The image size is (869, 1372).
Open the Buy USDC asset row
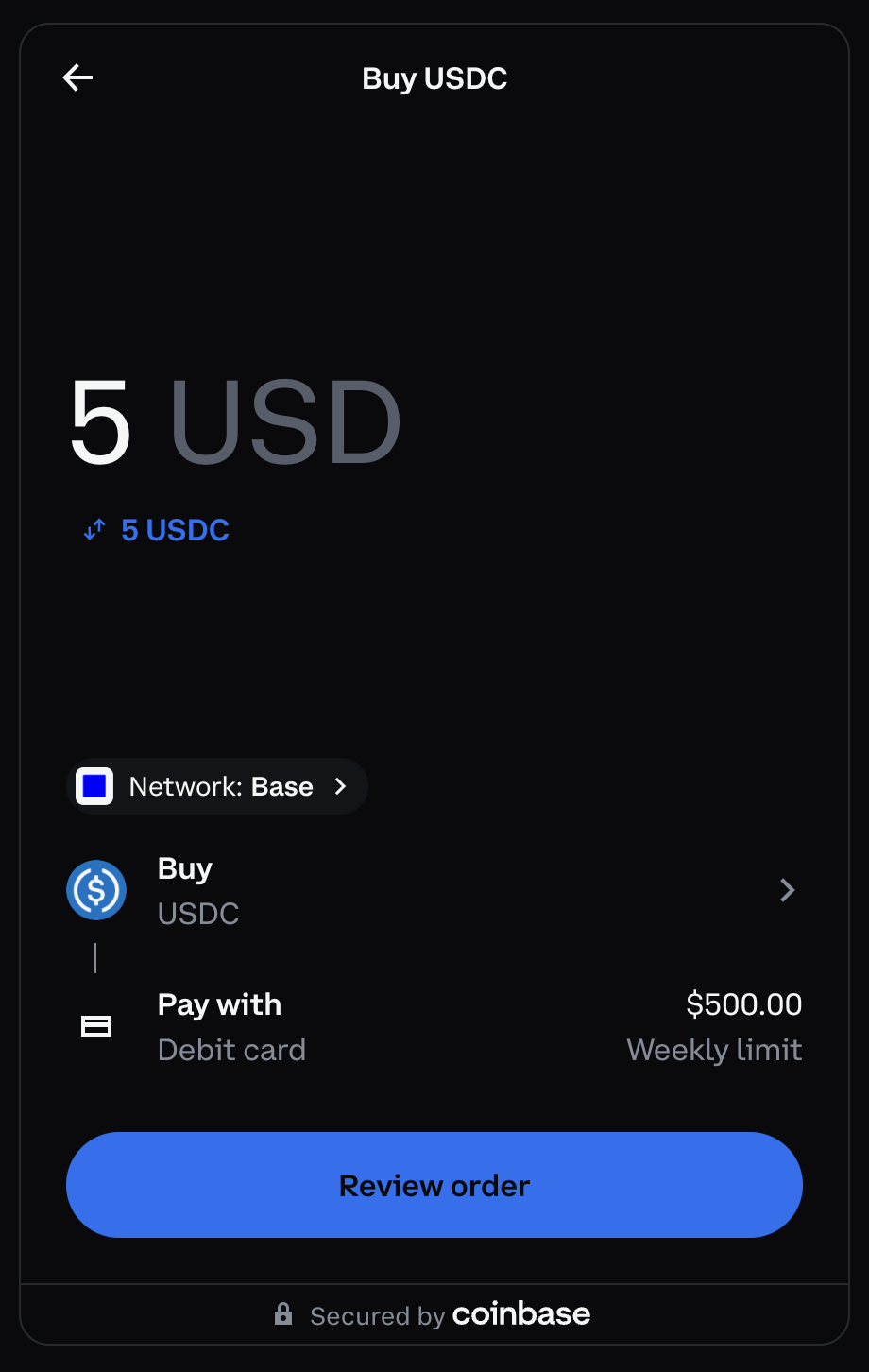(x=434, y=890)
